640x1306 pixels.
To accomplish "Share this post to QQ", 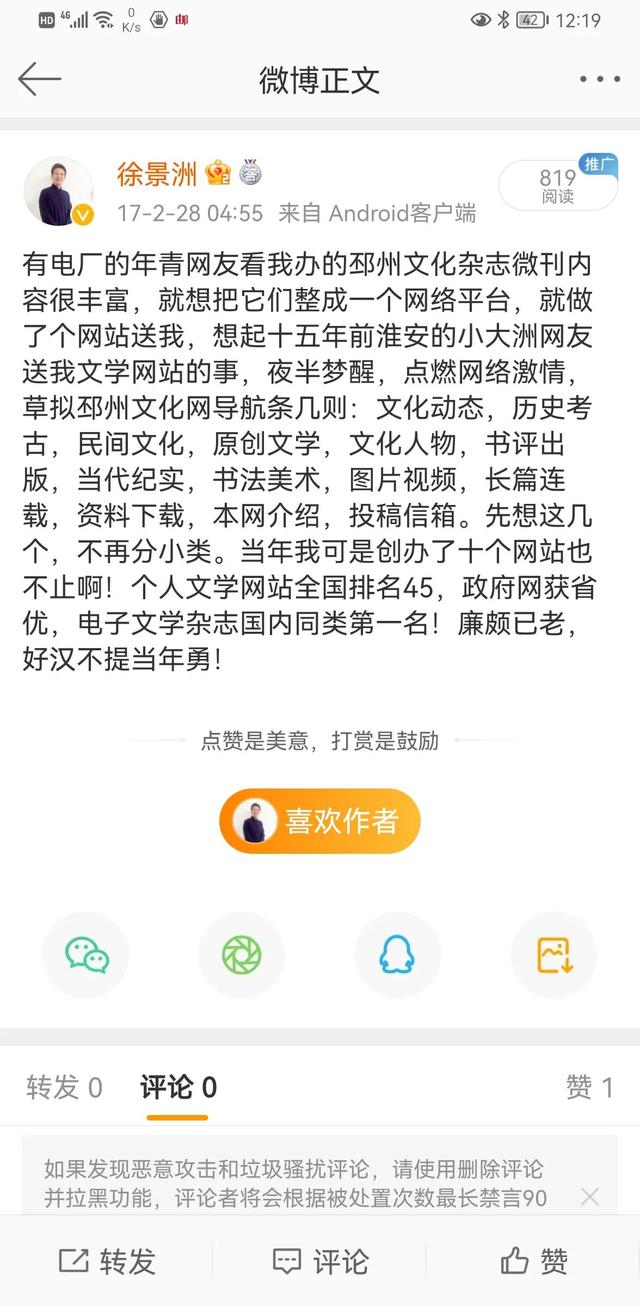I will pos(397,955).
